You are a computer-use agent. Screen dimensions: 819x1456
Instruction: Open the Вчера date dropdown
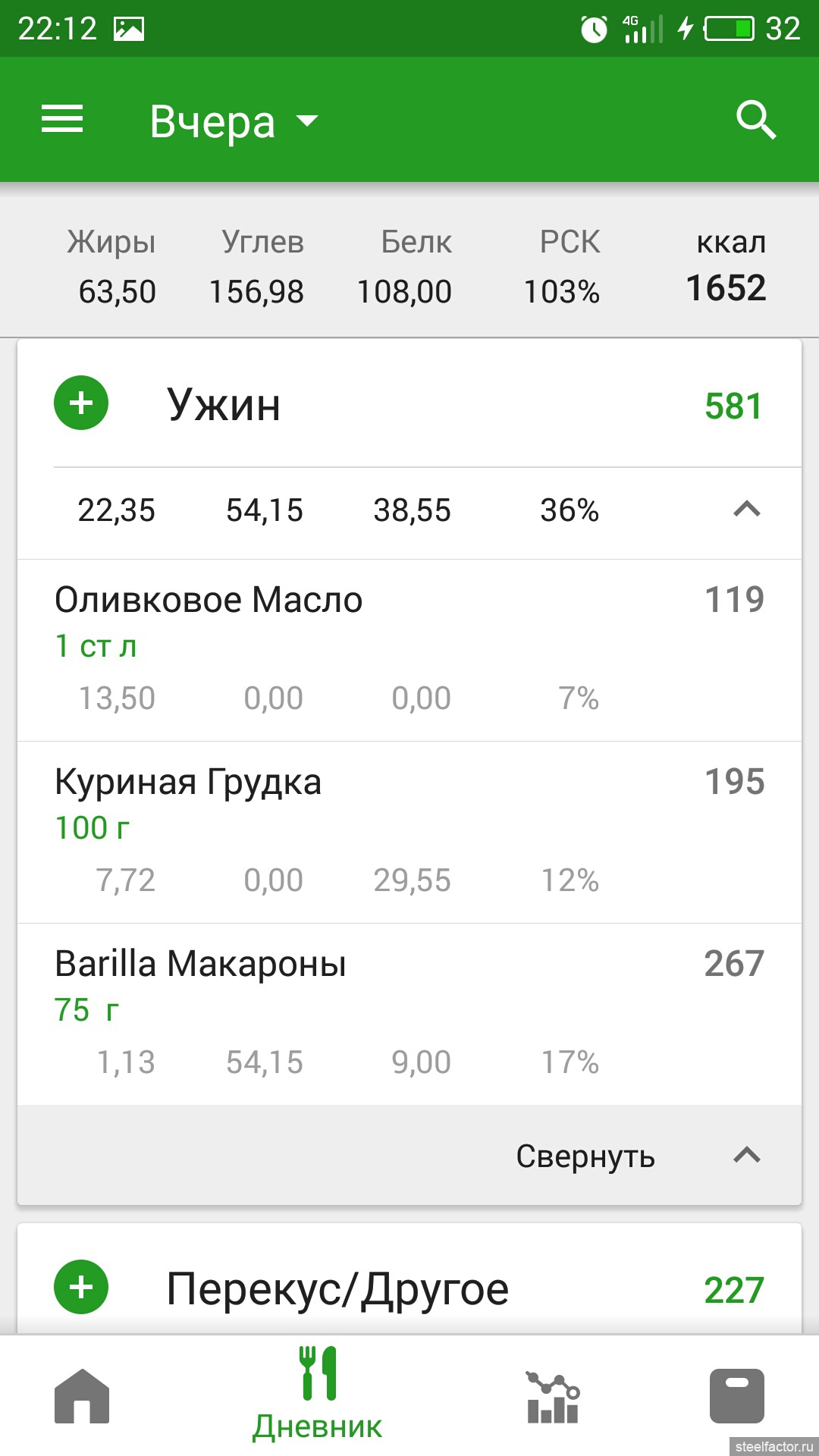pos(234,121)
